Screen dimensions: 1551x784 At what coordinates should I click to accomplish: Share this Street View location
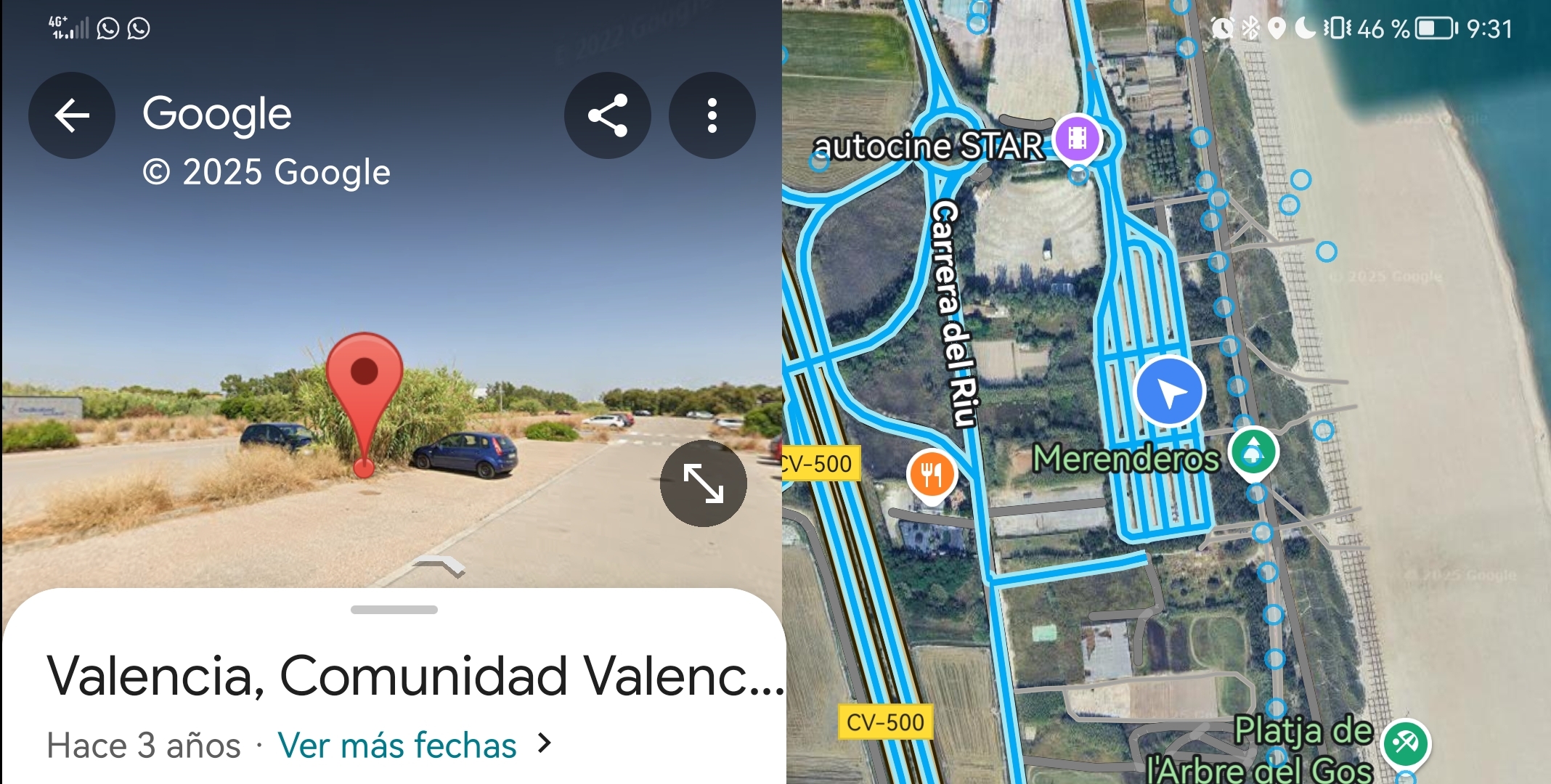coord(607,115)
